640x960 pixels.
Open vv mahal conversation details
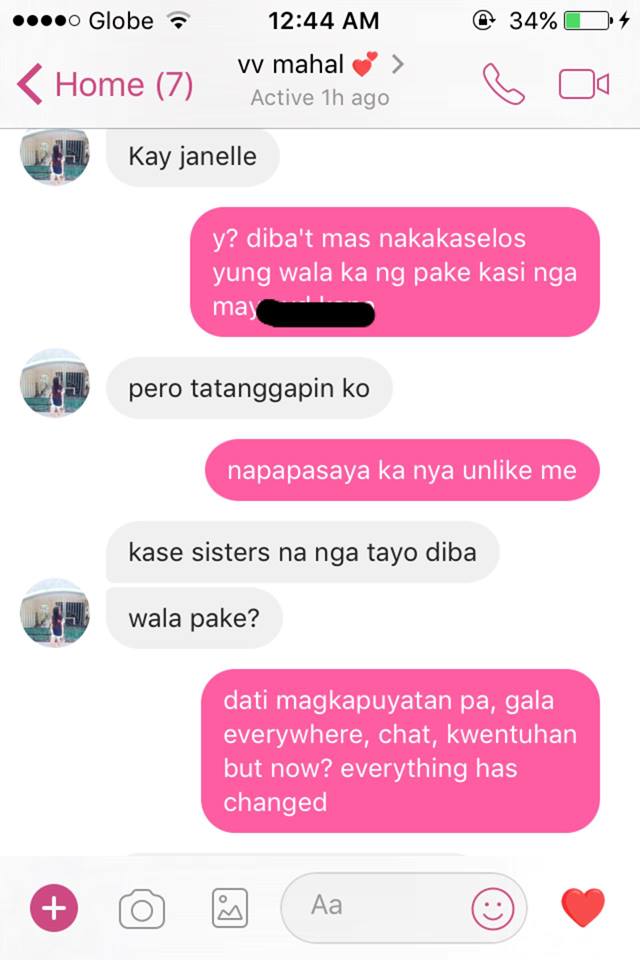[x=318, y=80]
